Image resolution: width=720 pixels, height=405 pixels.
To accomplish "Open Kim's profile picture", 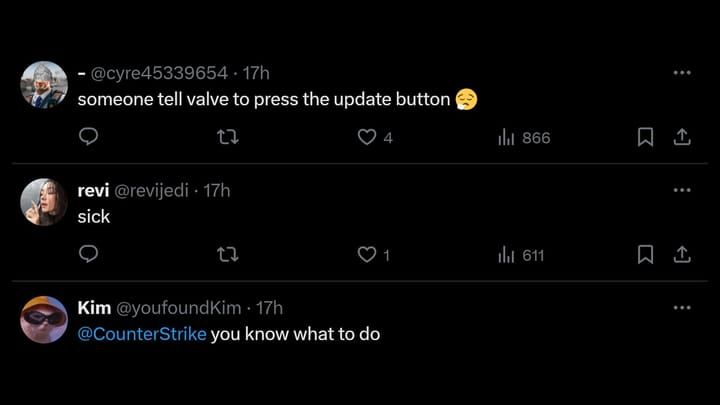I will 44,319.
